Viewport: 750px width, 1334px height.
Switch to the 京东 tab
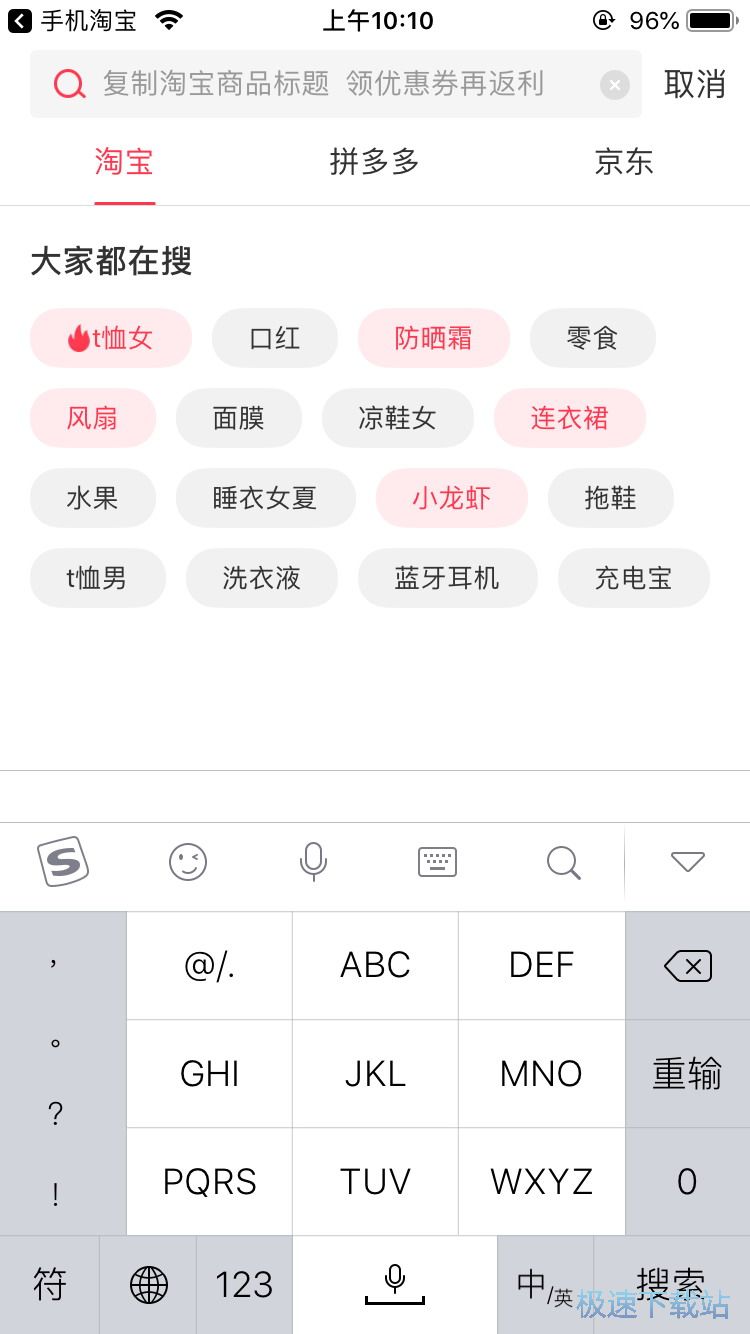coord(624,161)
